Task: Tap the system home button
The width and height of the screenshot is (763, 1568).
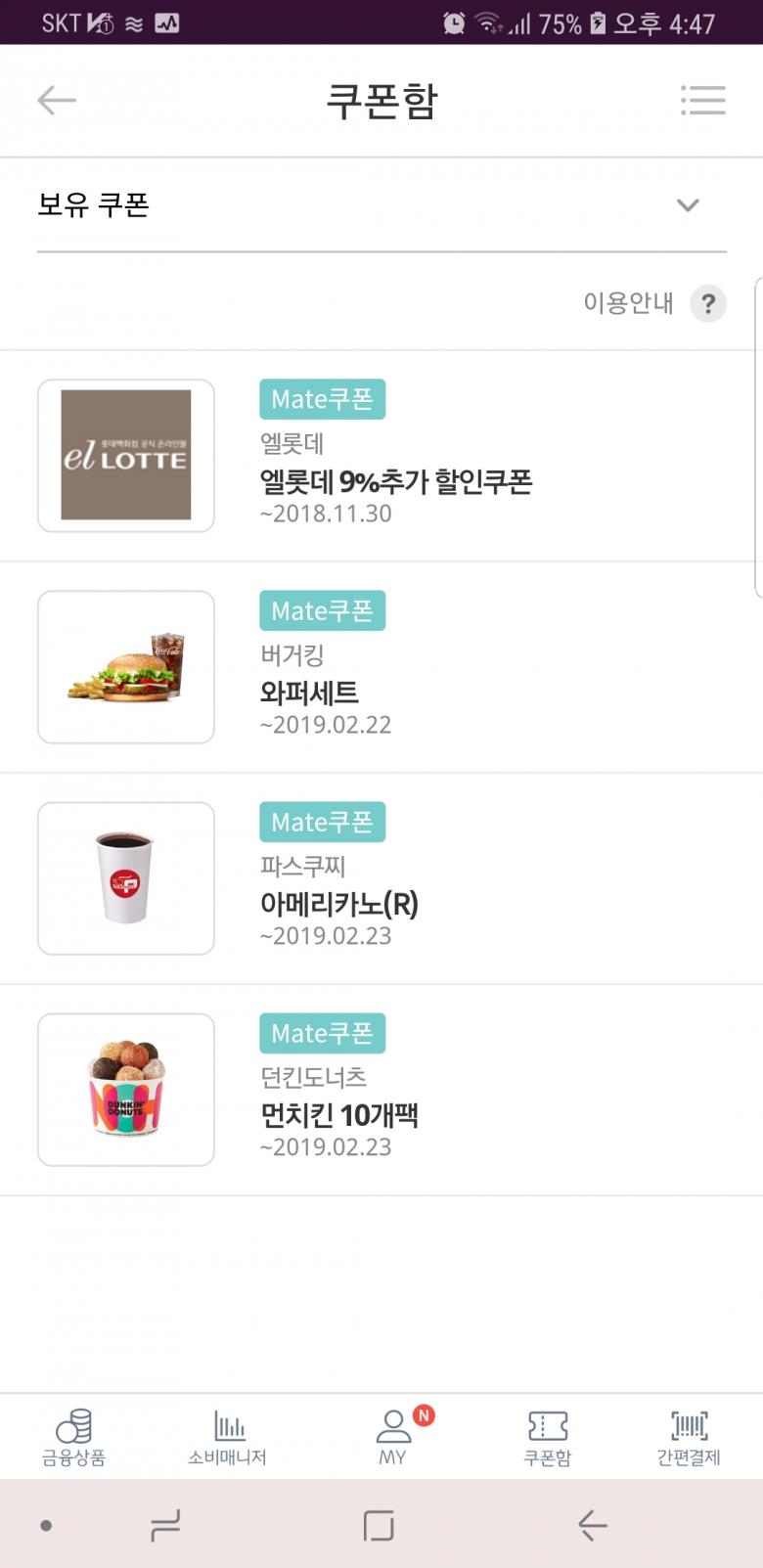Action: point(379,1525)
